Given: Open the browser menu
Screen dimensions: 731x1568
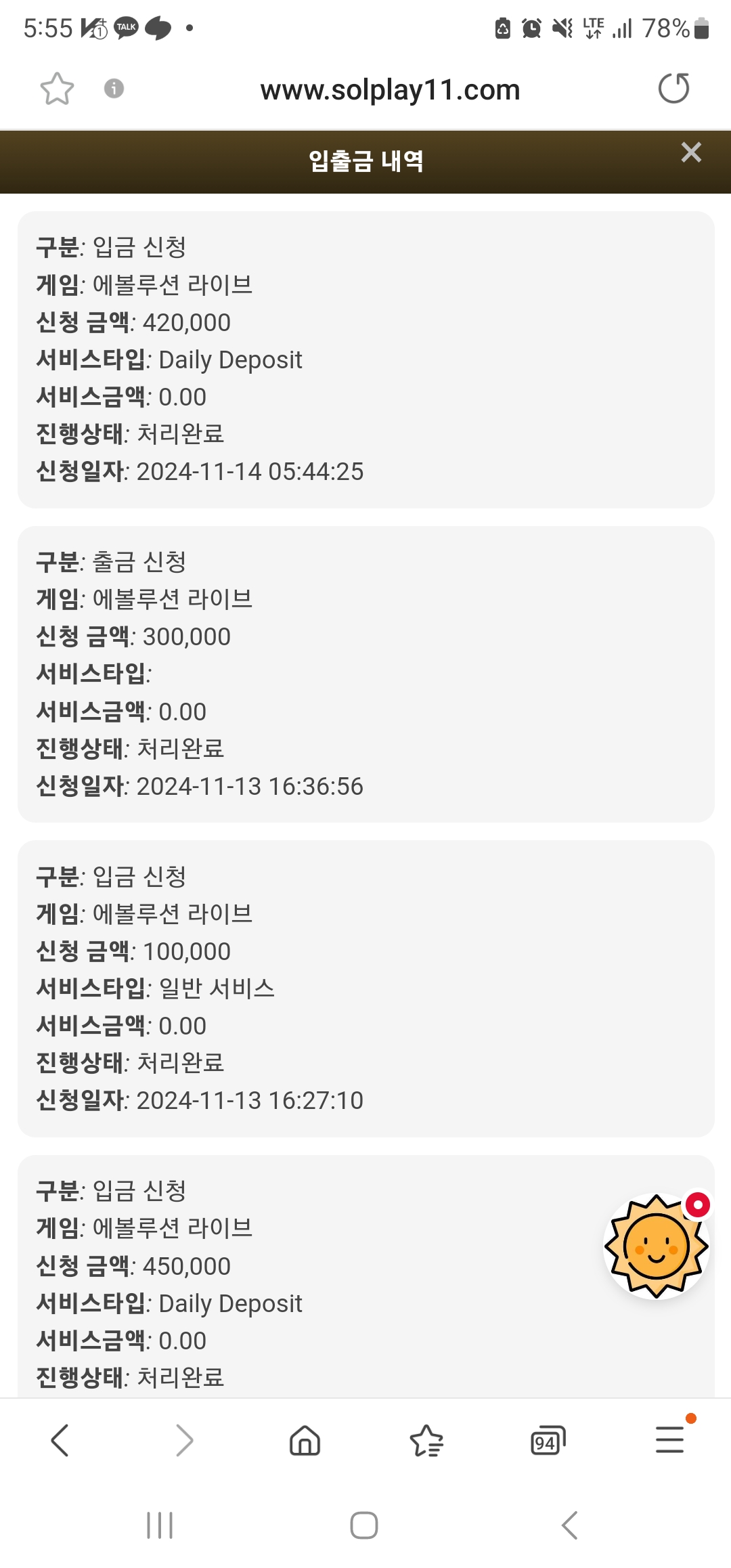Looking at the screenshot, I should pos(670,1439).
